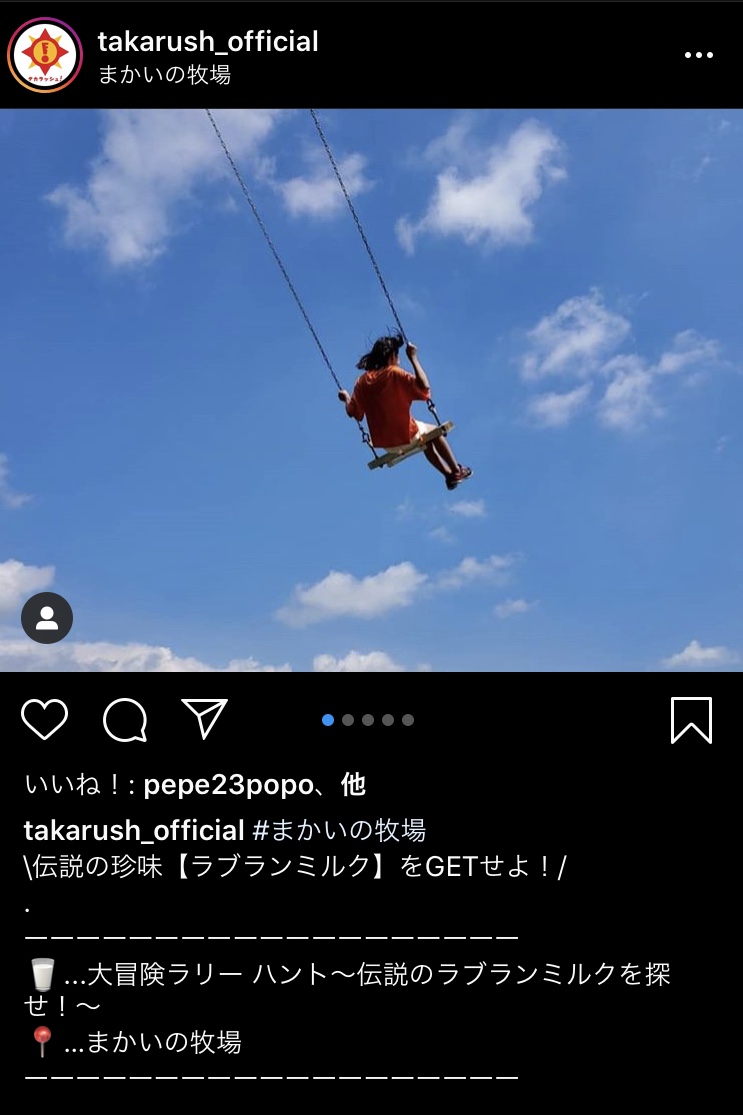Open the まかいの牧場 location page
The image size is (743, 1115).
[164, 76]
